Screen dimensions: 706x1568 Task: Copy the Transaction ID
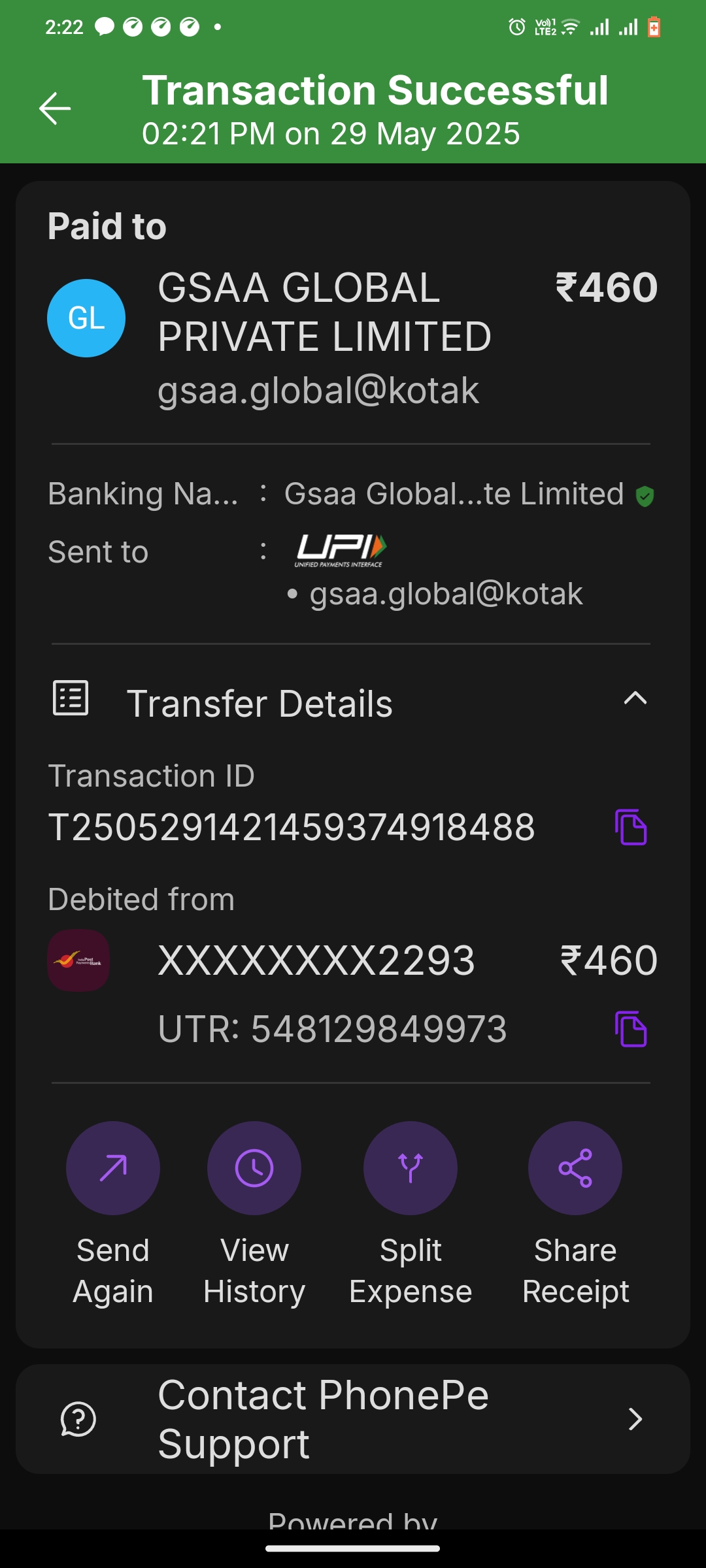tap(630, 827)
